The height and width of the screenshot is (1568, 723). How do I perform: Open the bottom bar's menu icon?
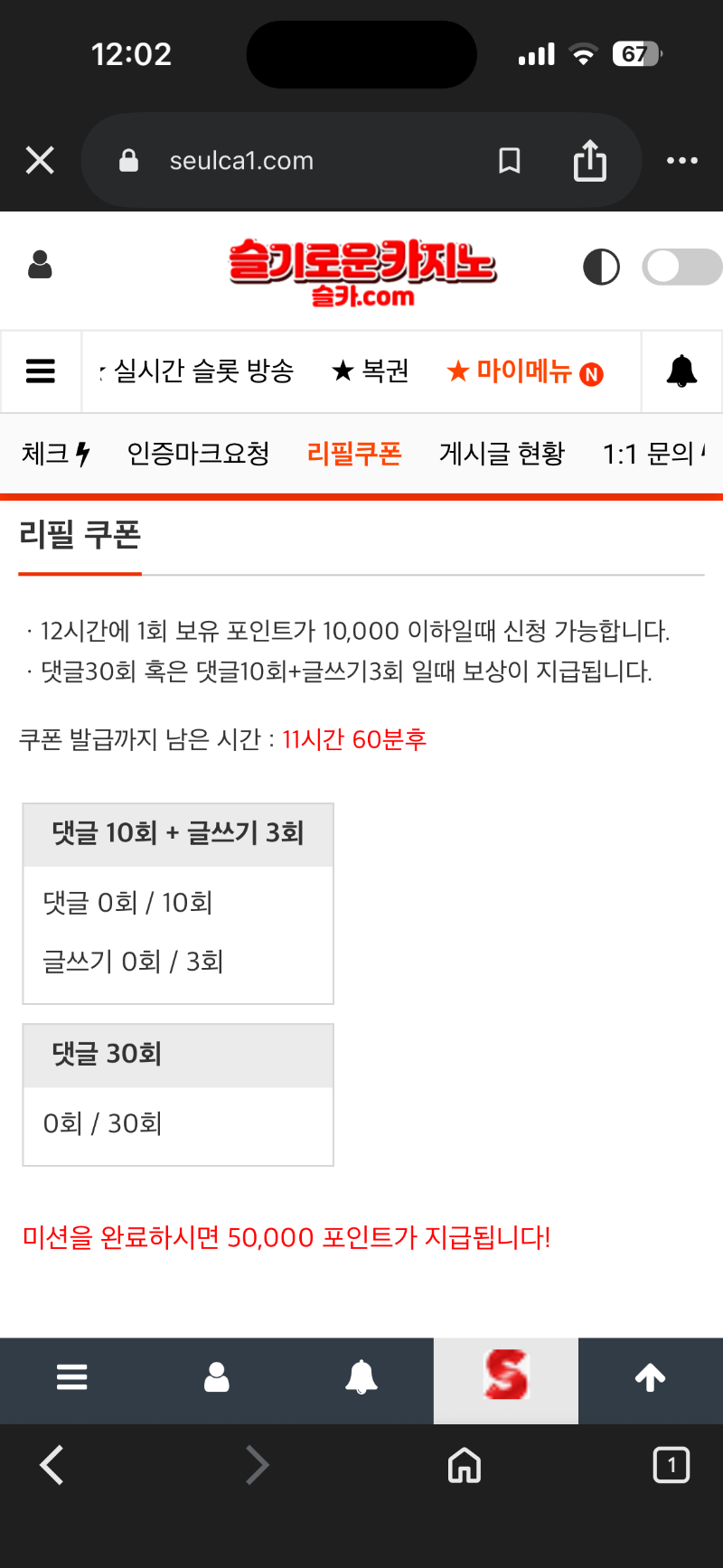[72, 1377]
